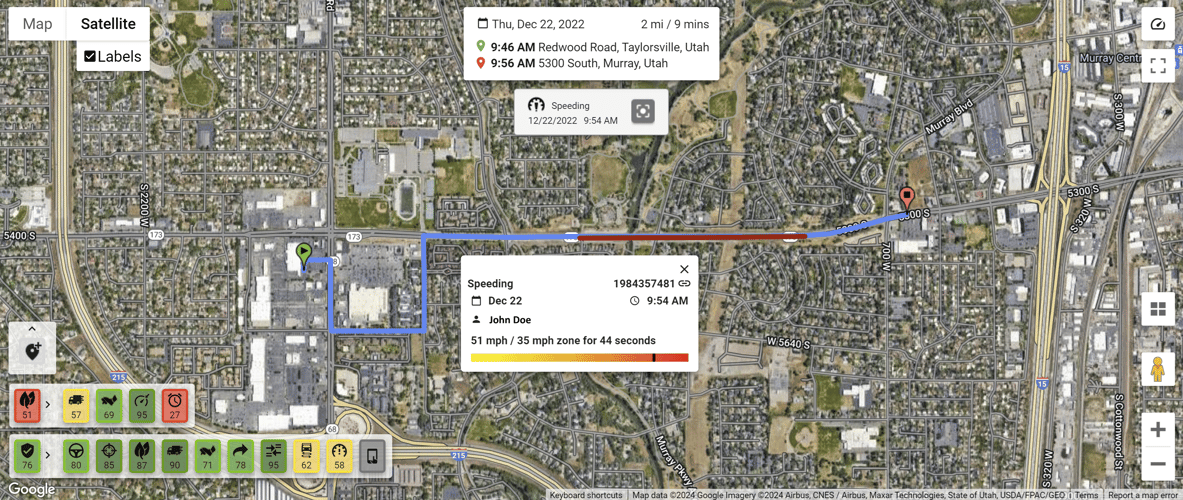Viewport: 1183px width, 500px height.
Task: Open the Report a map error link
Action: (x=1141, y=495)
